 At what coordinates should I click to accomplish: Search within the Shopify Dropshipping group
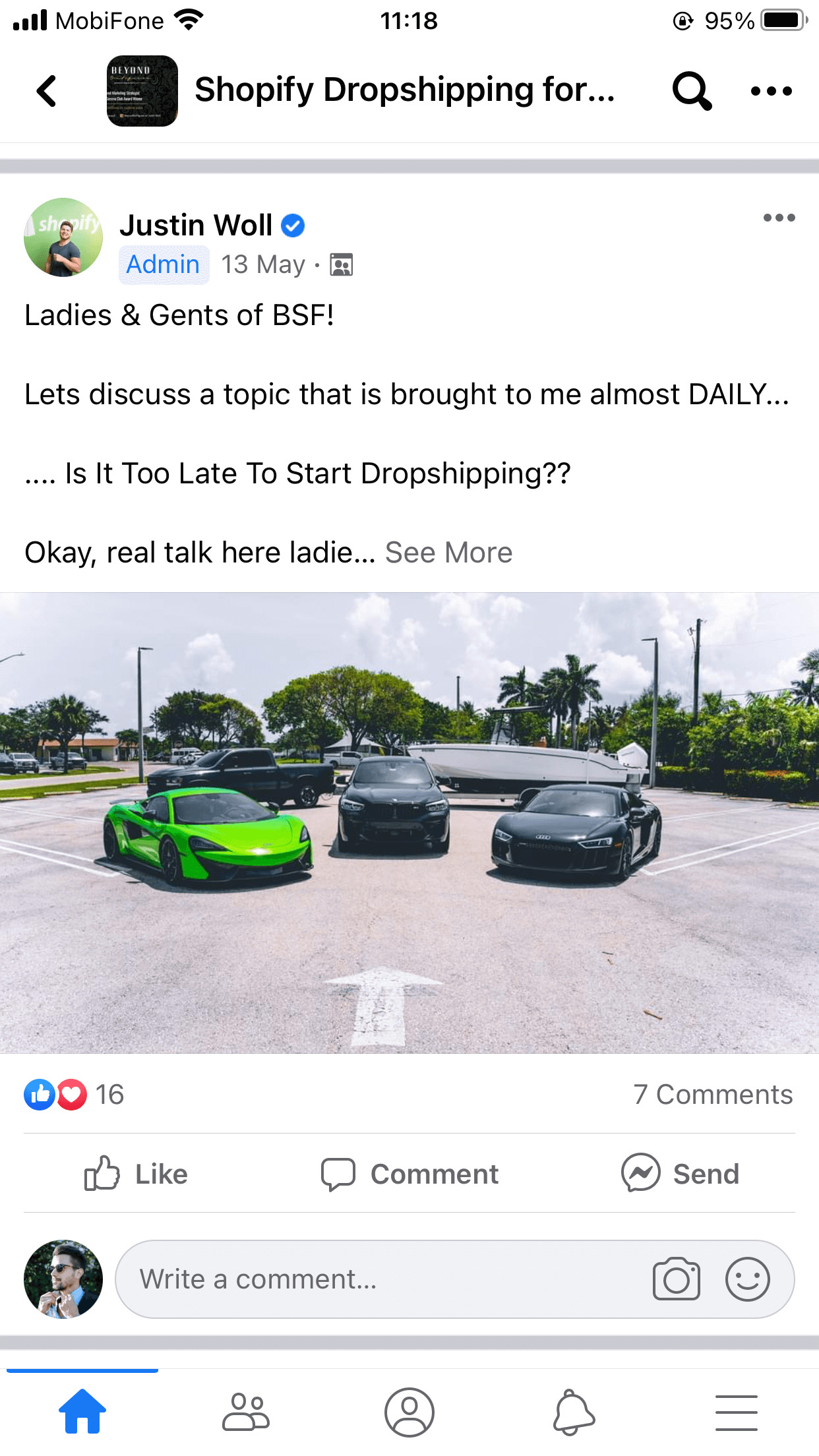click(x=692, y=91)
